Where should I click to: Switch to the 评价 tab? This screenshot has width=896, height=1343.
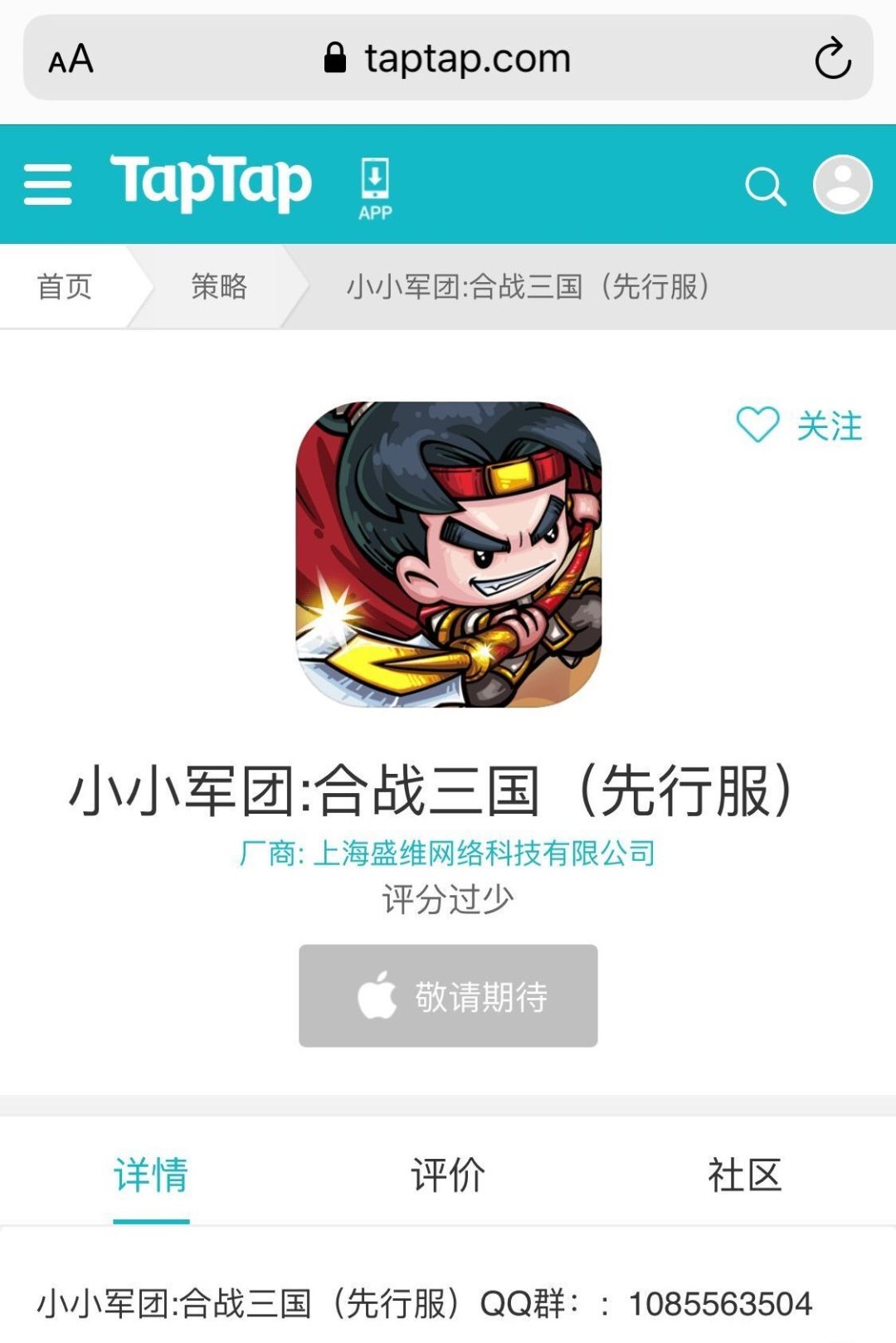click(448, 1173)
